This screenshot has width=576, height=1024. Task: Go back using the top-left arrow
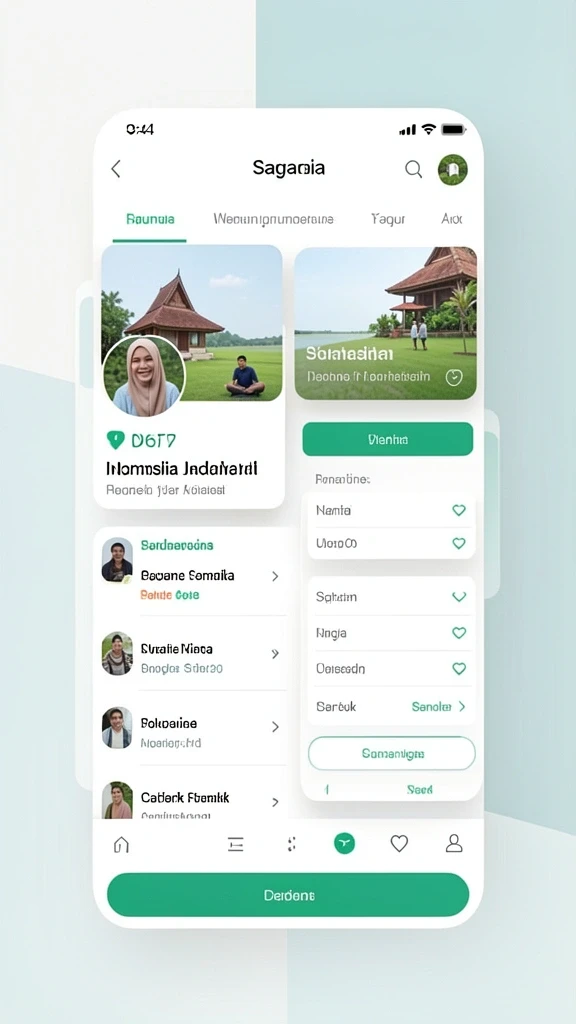[x=116, y=169]
